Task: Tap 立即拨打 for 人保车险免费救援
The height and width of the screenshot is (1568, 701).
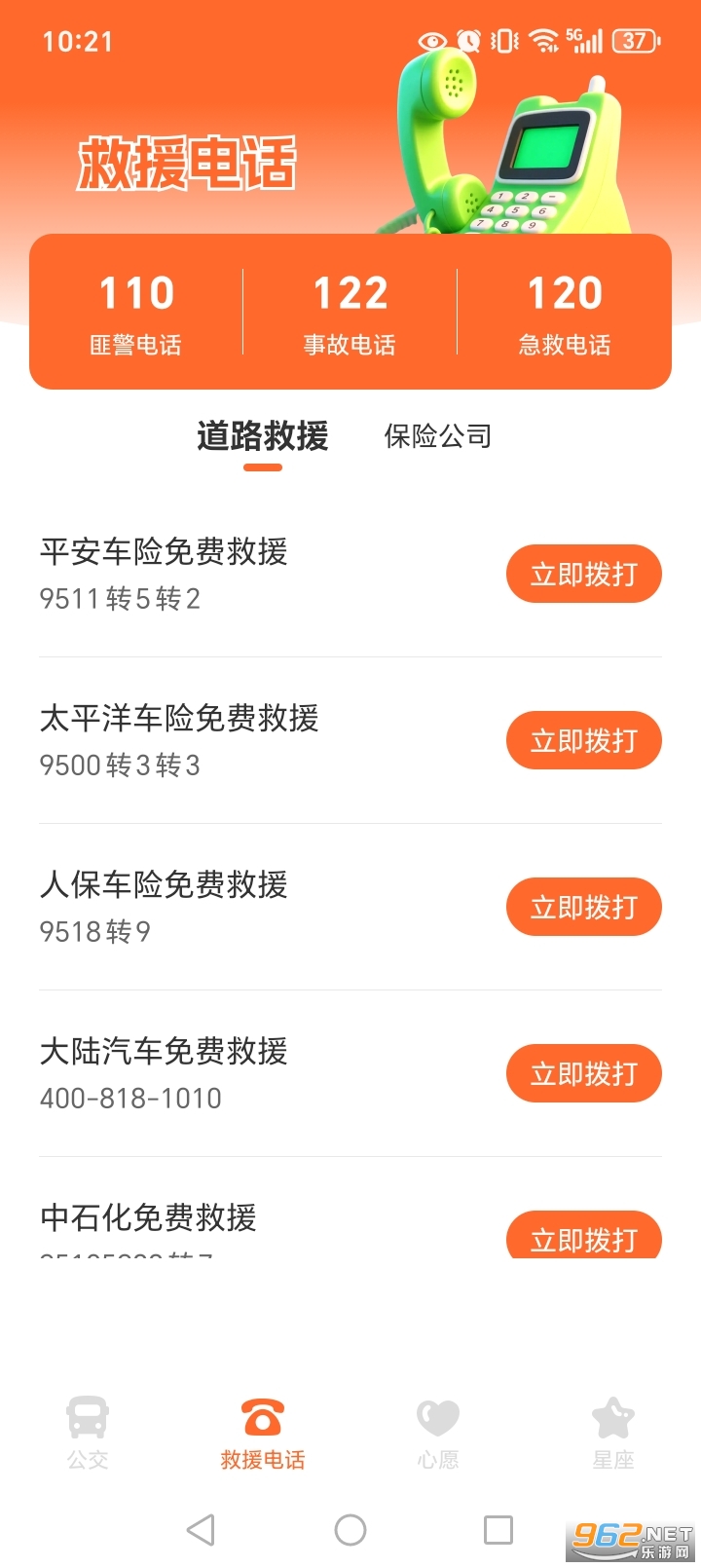Action: coord(583,907)
